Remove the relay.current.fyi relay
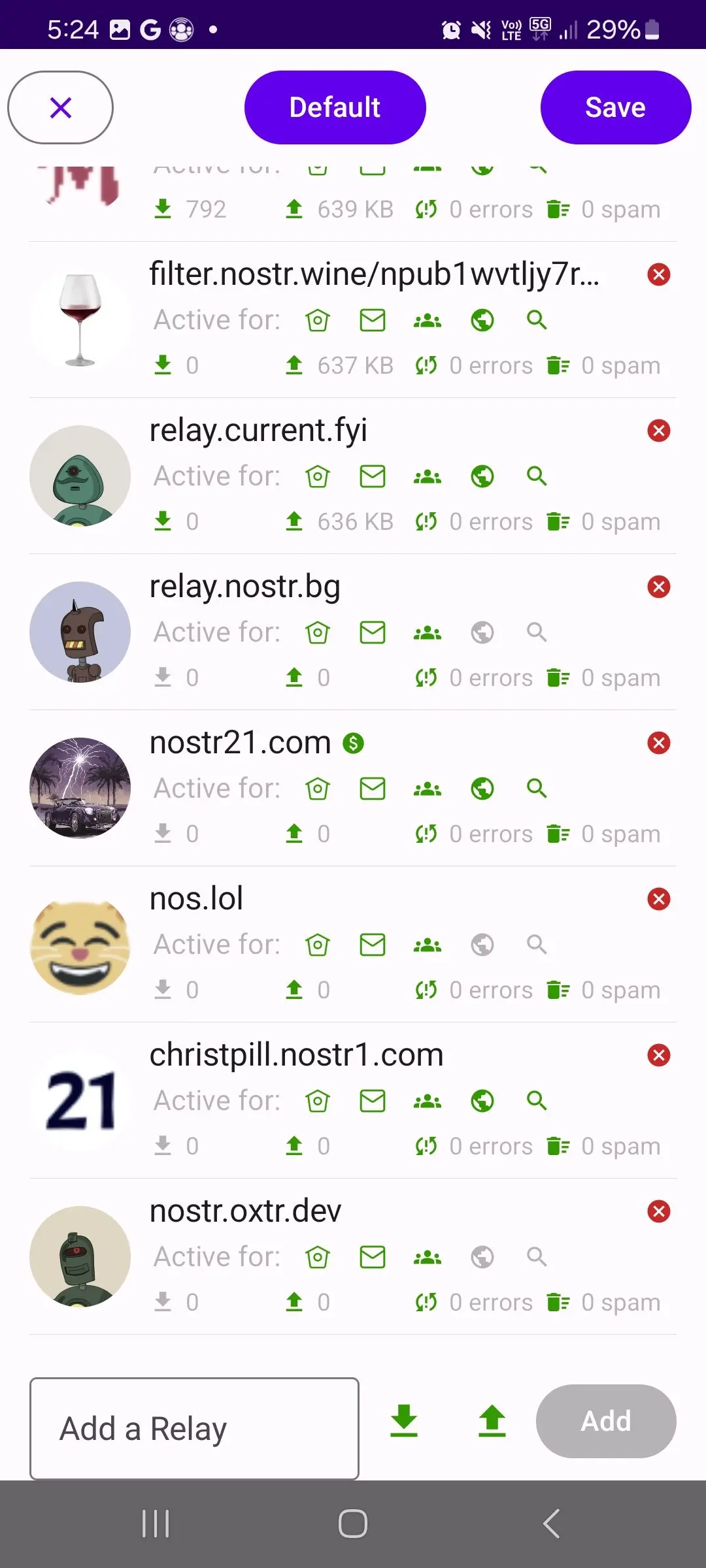The height and width of the screenshot is (1568, 706). tap(658, 431)
